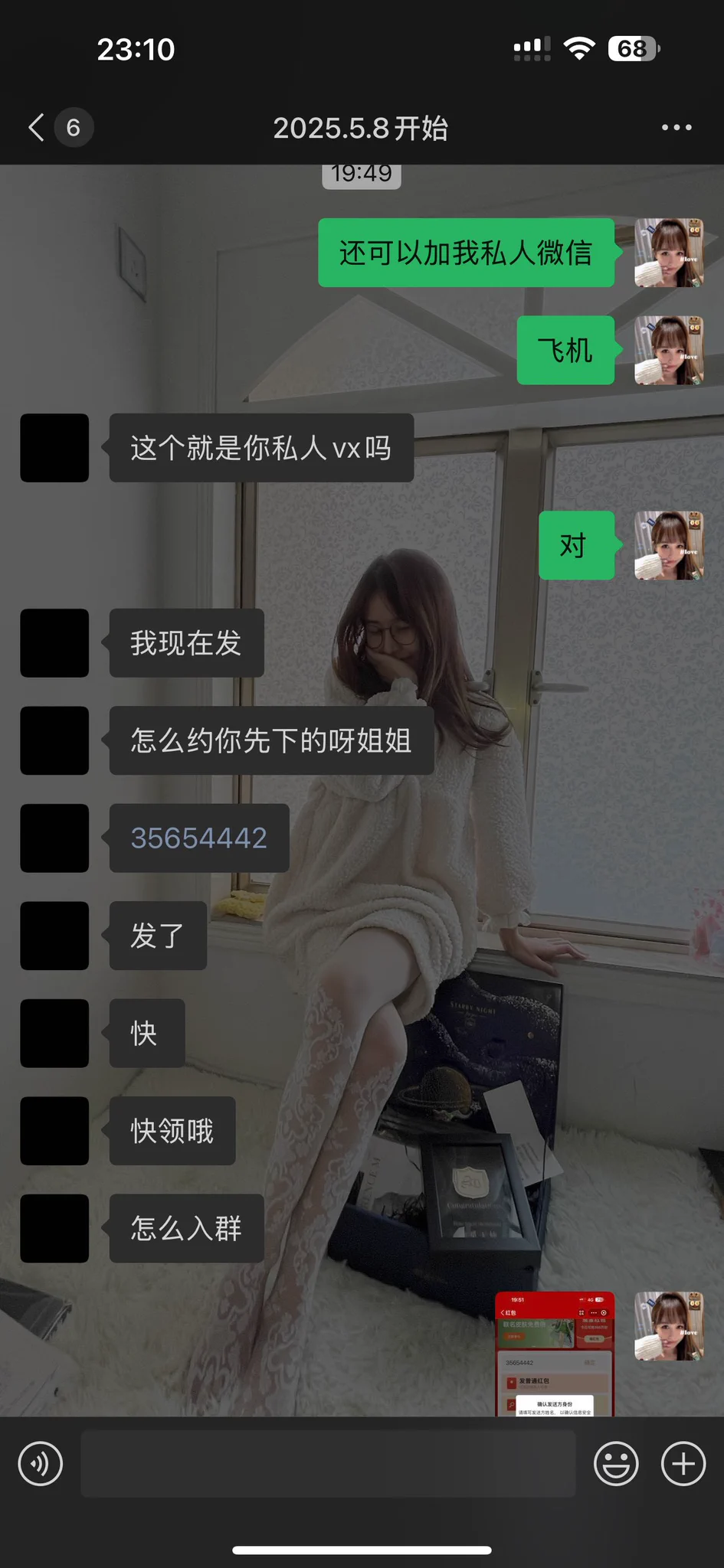Open my avatar beside the 飞机 message

coord(669,350)
